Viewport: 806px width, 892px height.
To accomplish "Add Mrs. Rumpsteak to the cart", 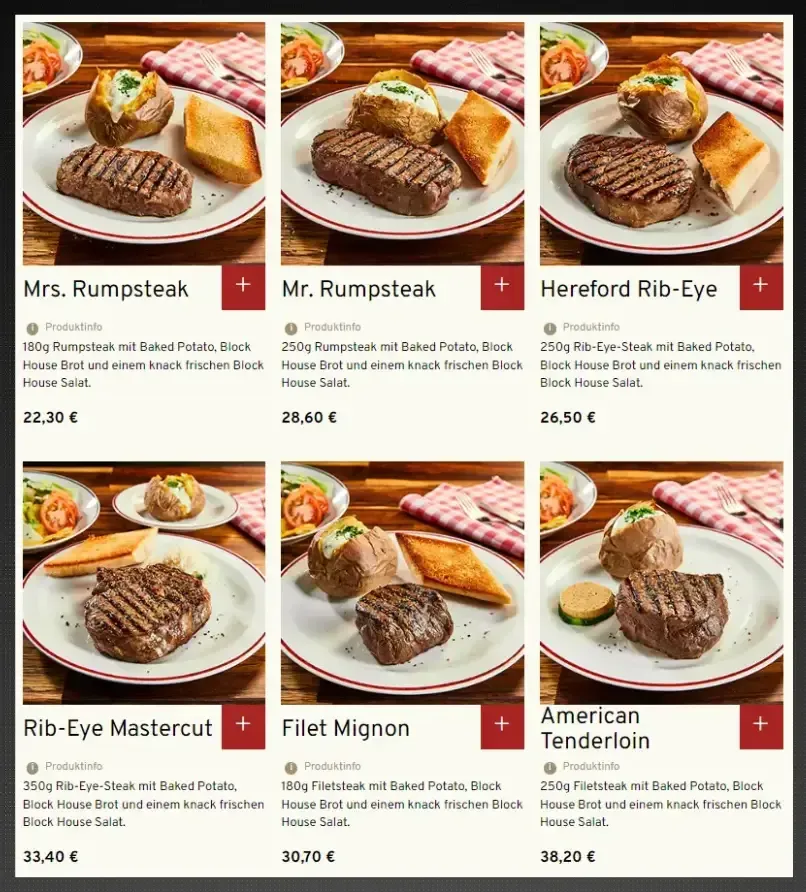I will pos(243,287).
